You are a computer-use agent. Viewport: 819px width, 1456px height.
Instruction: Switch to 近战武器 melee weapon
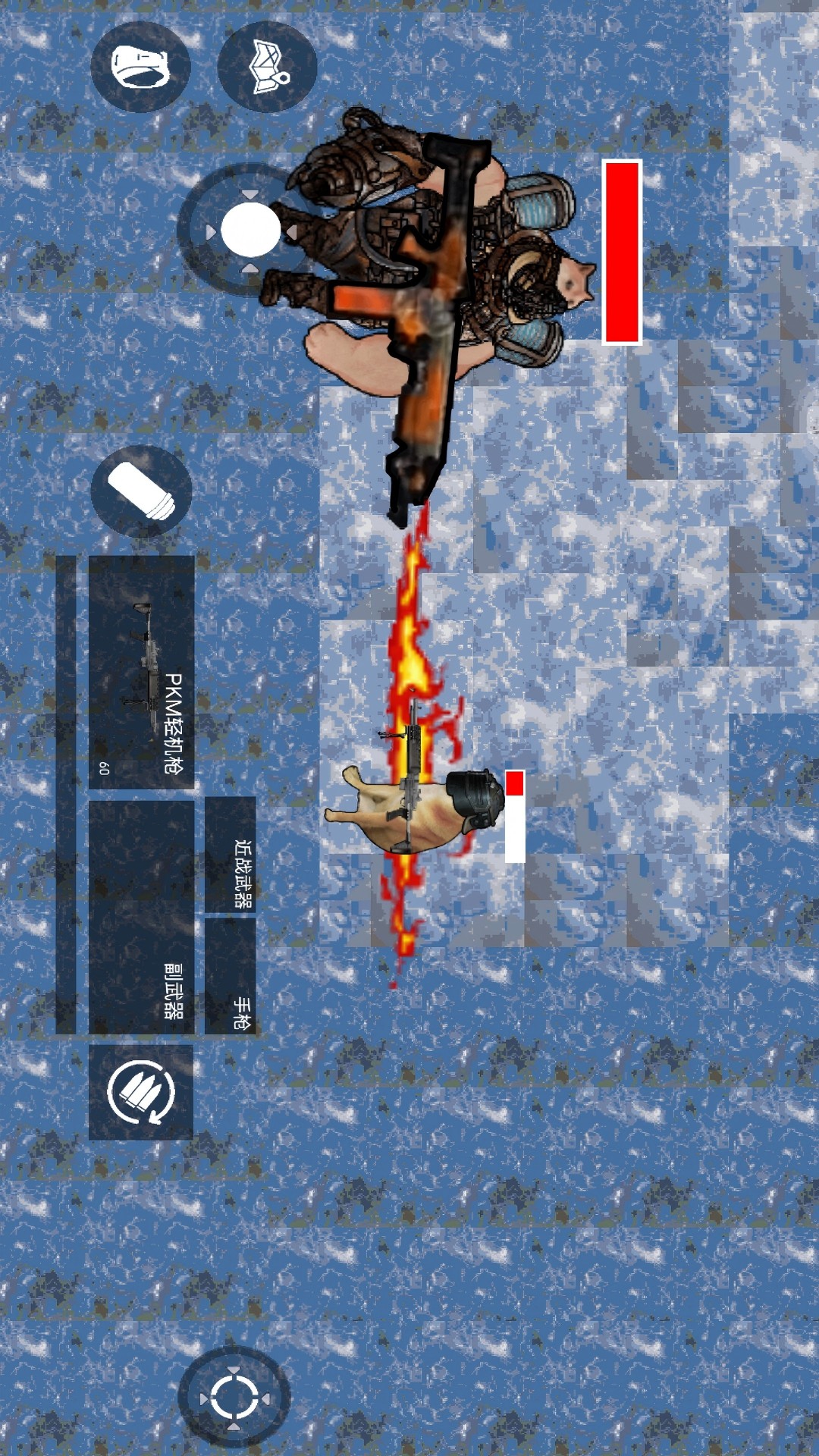[x=231, y=855]
